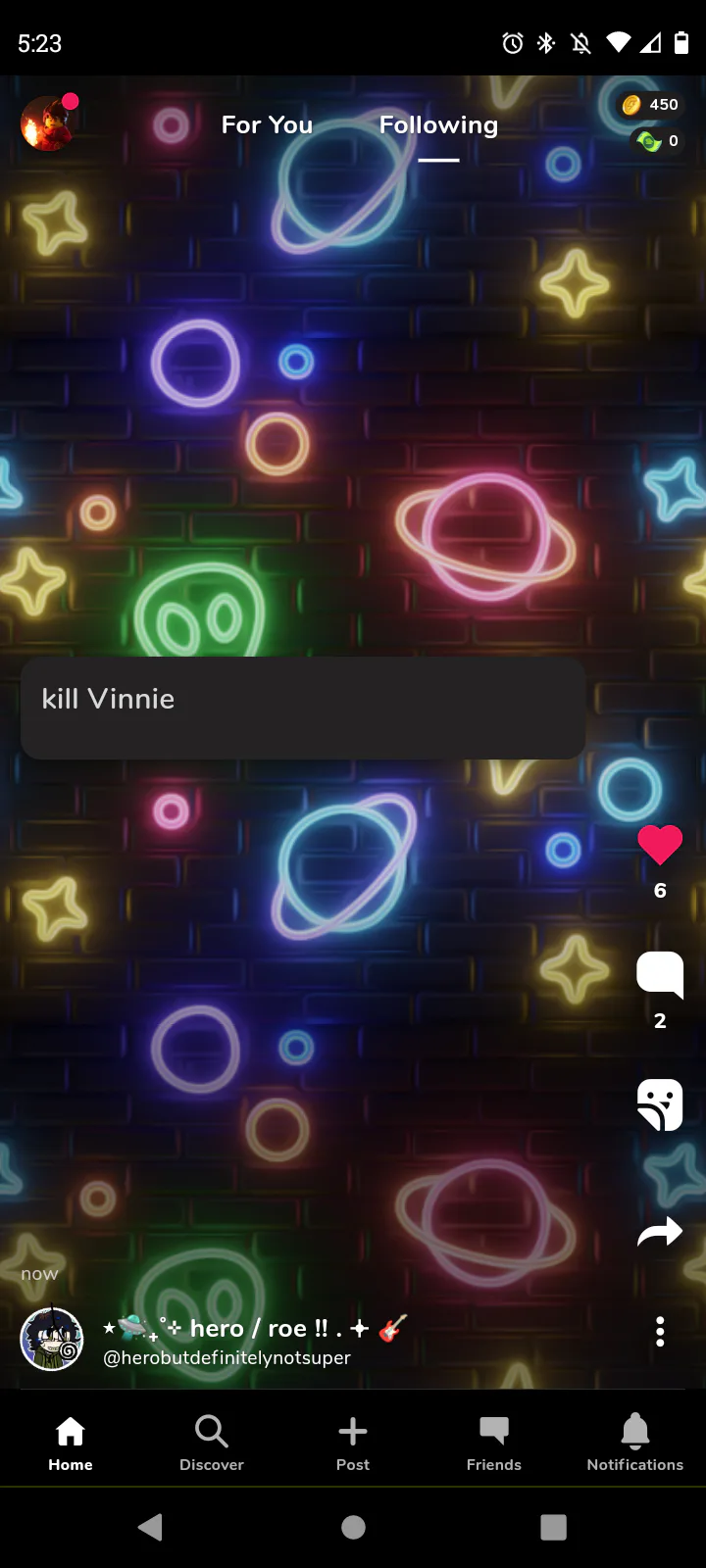This screenshot has width=706, height=1568.
Task: Tap the system back button
Action: [150, 1527]
